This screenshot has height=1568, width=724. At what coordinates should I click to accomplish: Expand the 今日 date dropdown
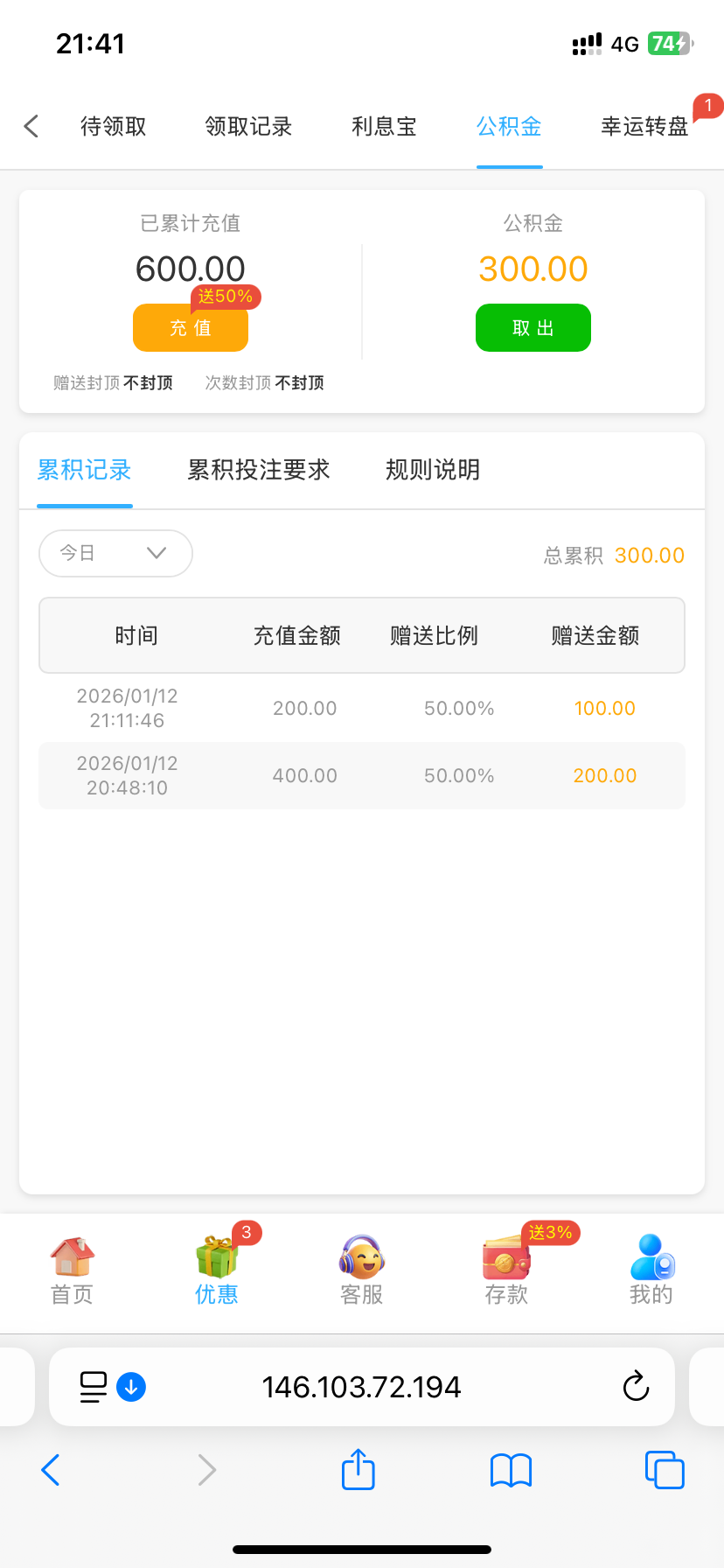point(115,553)
